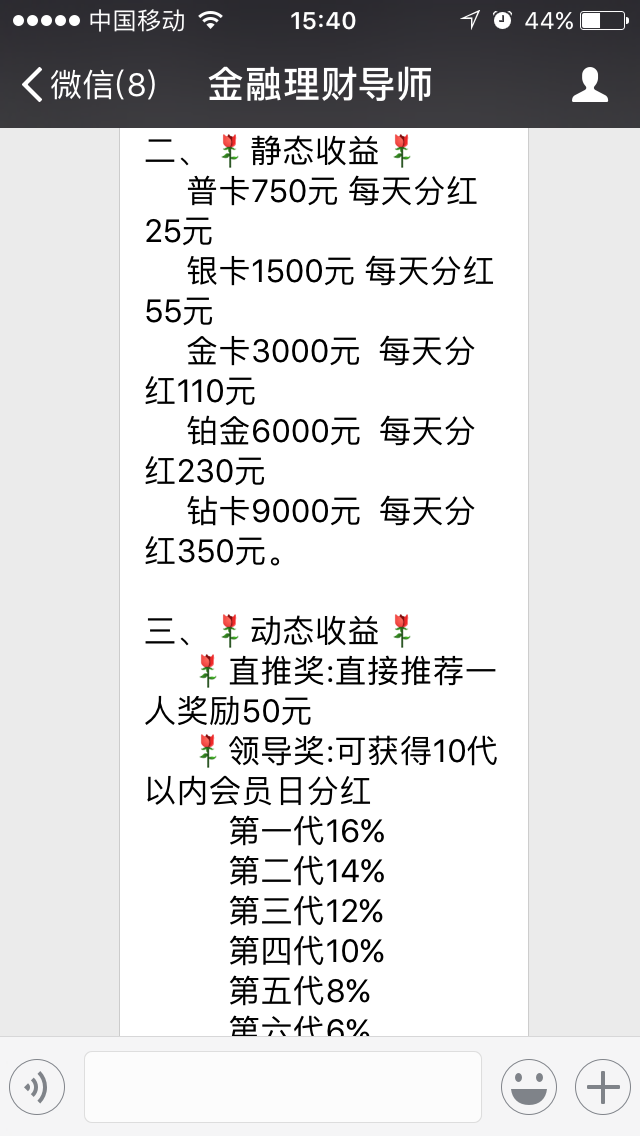
Task: Go back to the WeChat chat list
Action: tap(88, 85)
